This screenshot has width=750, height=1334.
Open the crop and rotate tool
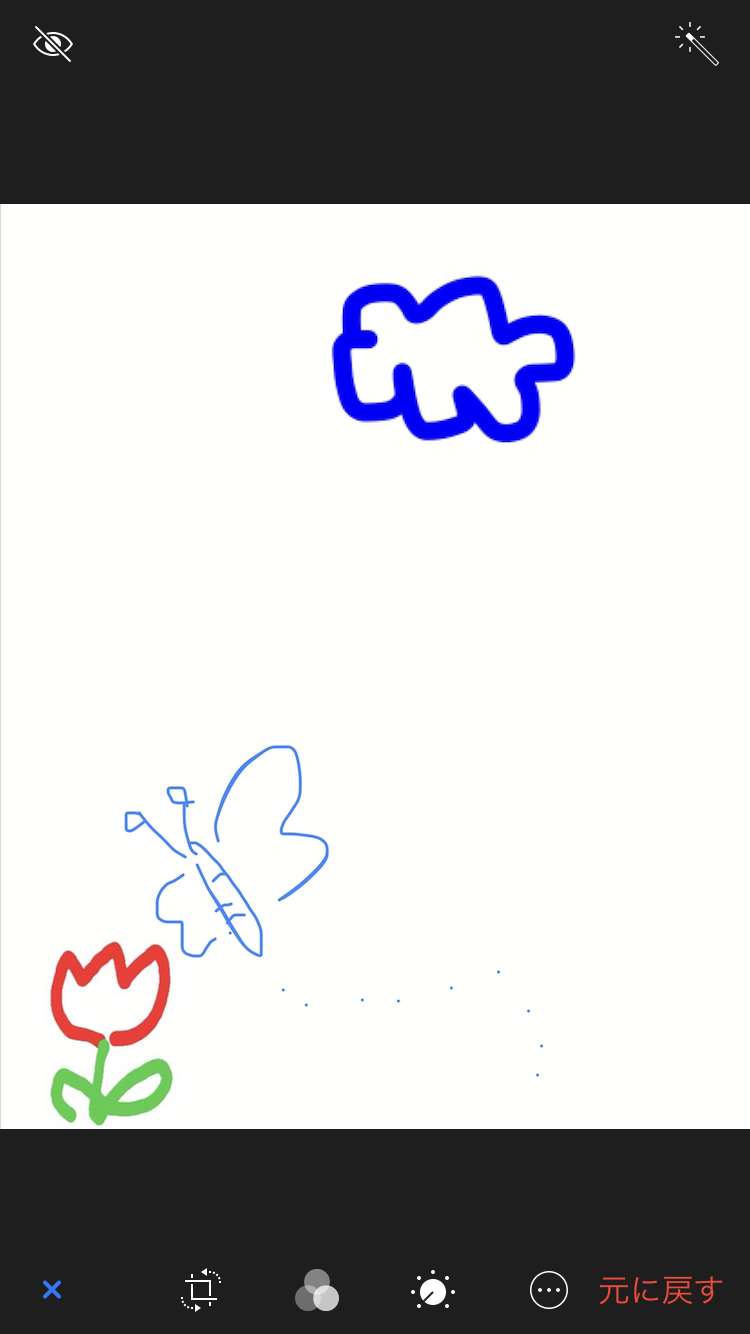[x=199, y=1290]
